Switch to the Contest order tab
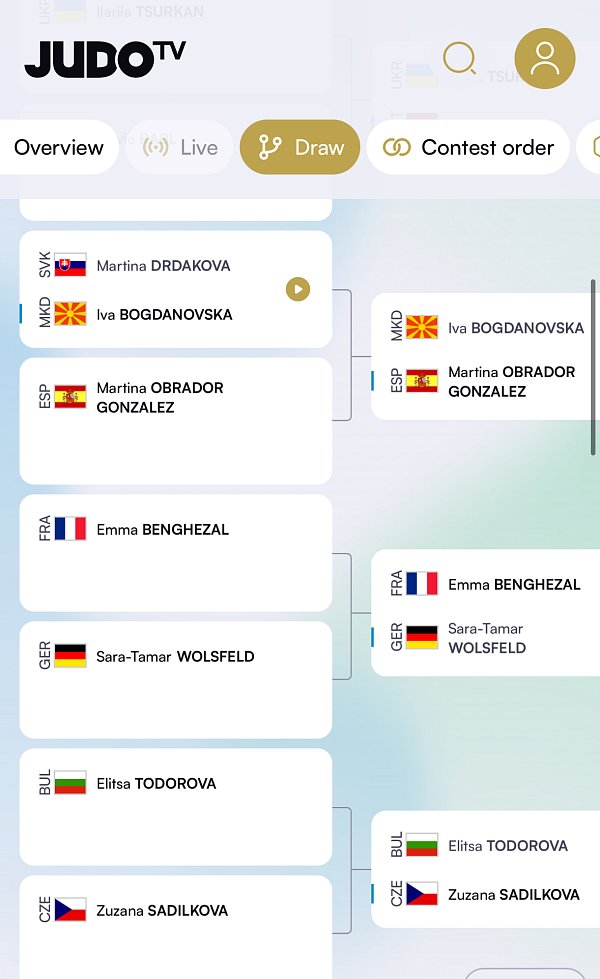Viewport: 600px width, 979px height. point(469,148)
